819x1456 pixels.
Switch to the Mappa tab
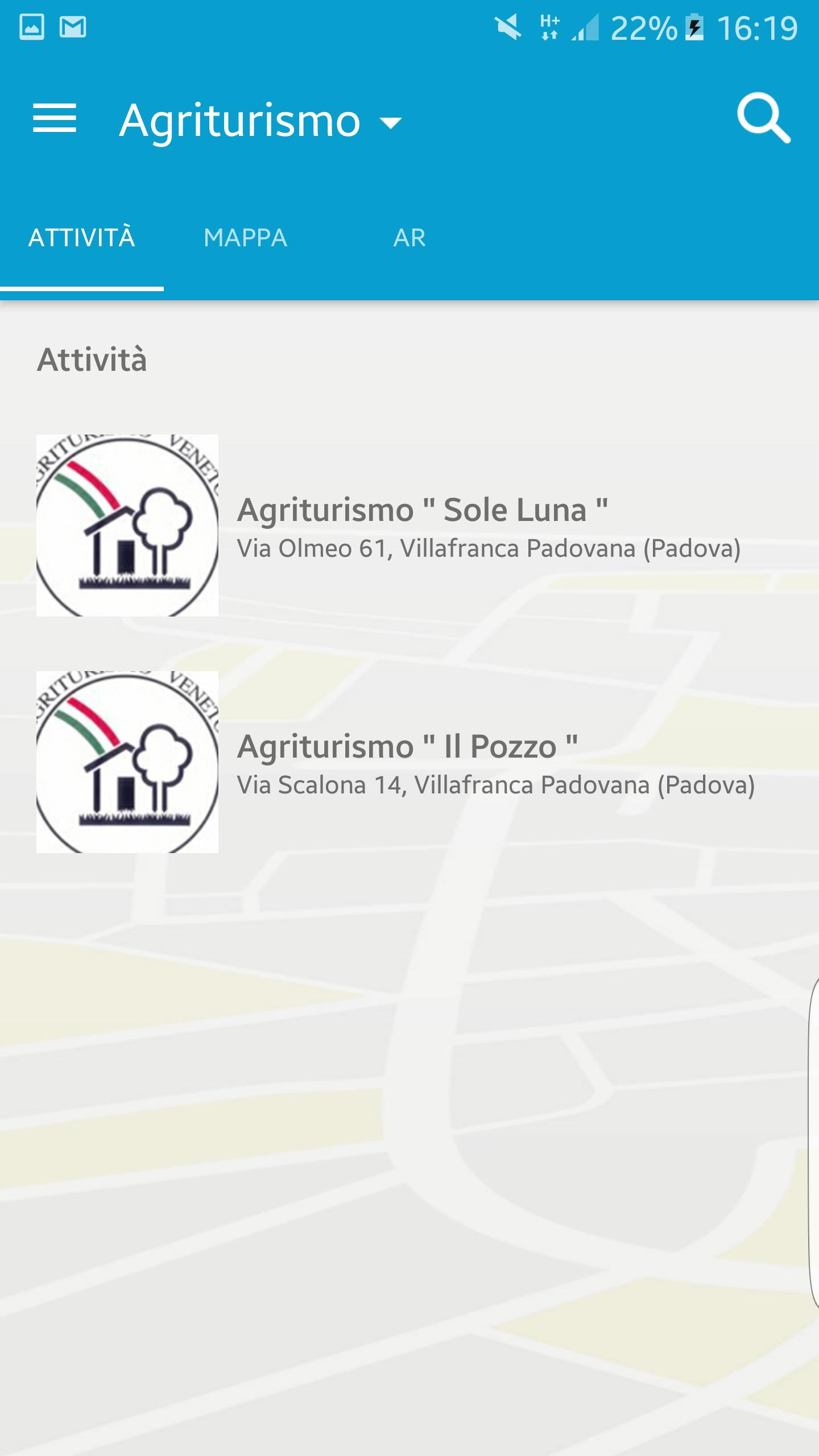coord(246,238)
